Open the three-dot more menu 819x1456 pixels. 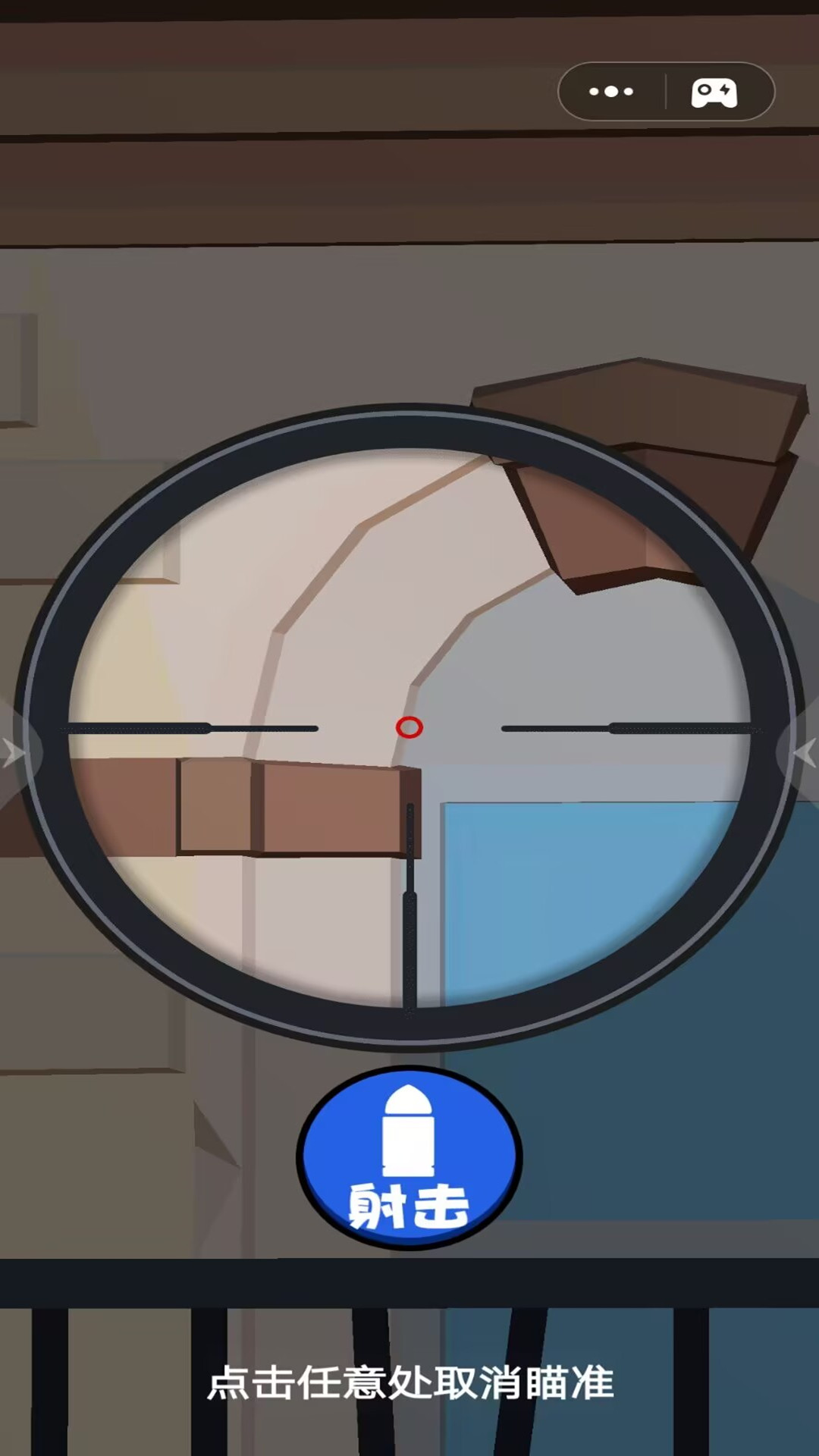coord(611,92)
